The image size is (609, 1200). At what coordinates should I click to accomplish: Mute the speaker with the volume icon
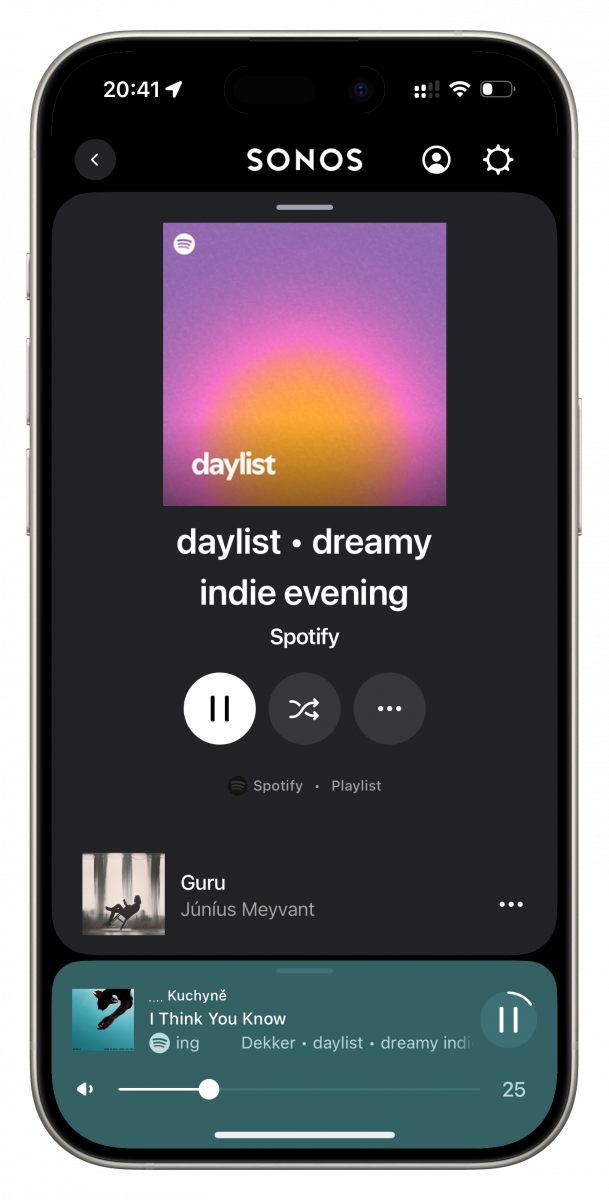tap(85, 1089)
